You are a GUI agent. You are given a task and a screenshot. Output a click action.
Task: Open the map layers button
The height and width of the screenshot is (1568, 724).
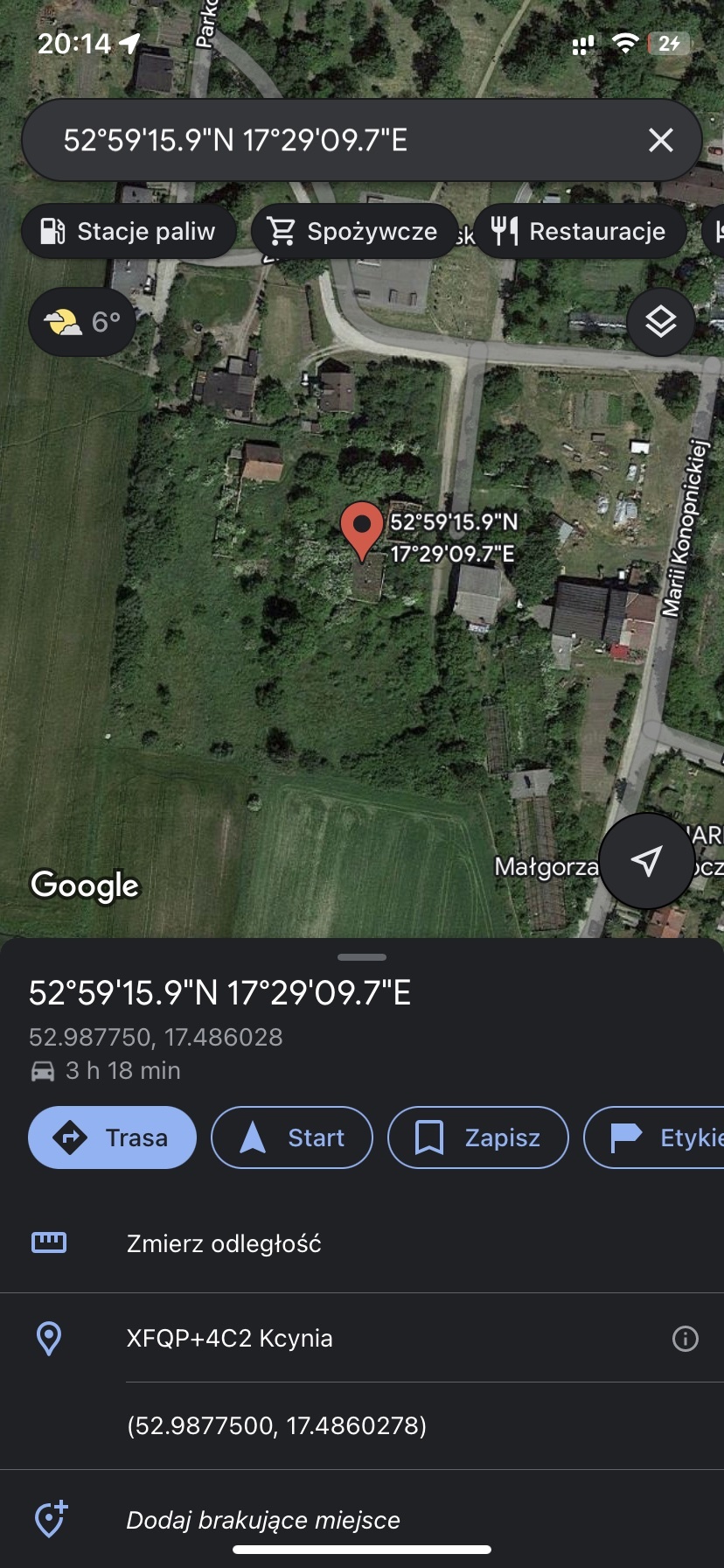[661, 322]
